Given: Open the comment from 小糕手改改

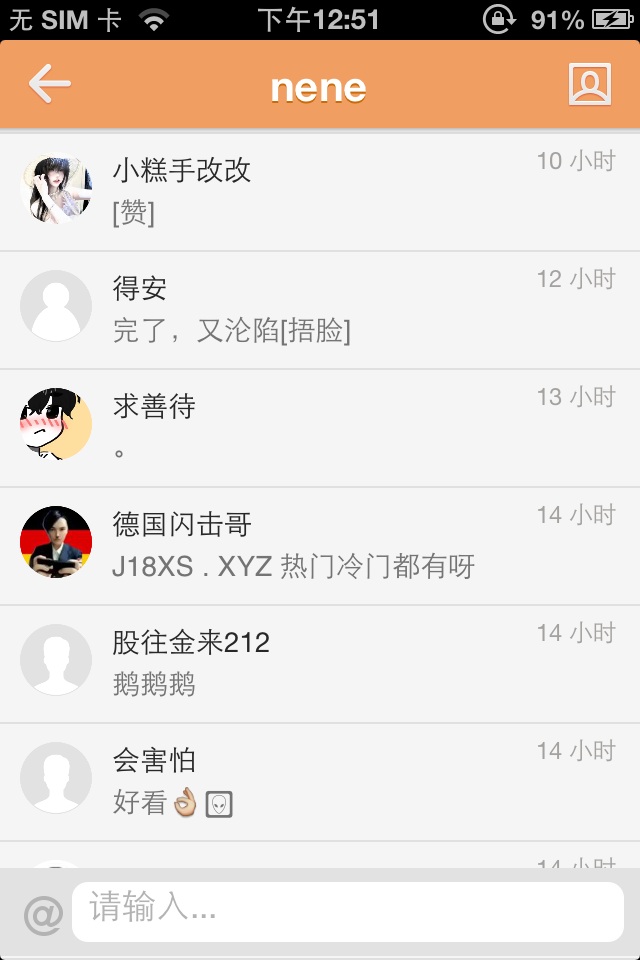Looking at the screenshot, I should [320, 191].
